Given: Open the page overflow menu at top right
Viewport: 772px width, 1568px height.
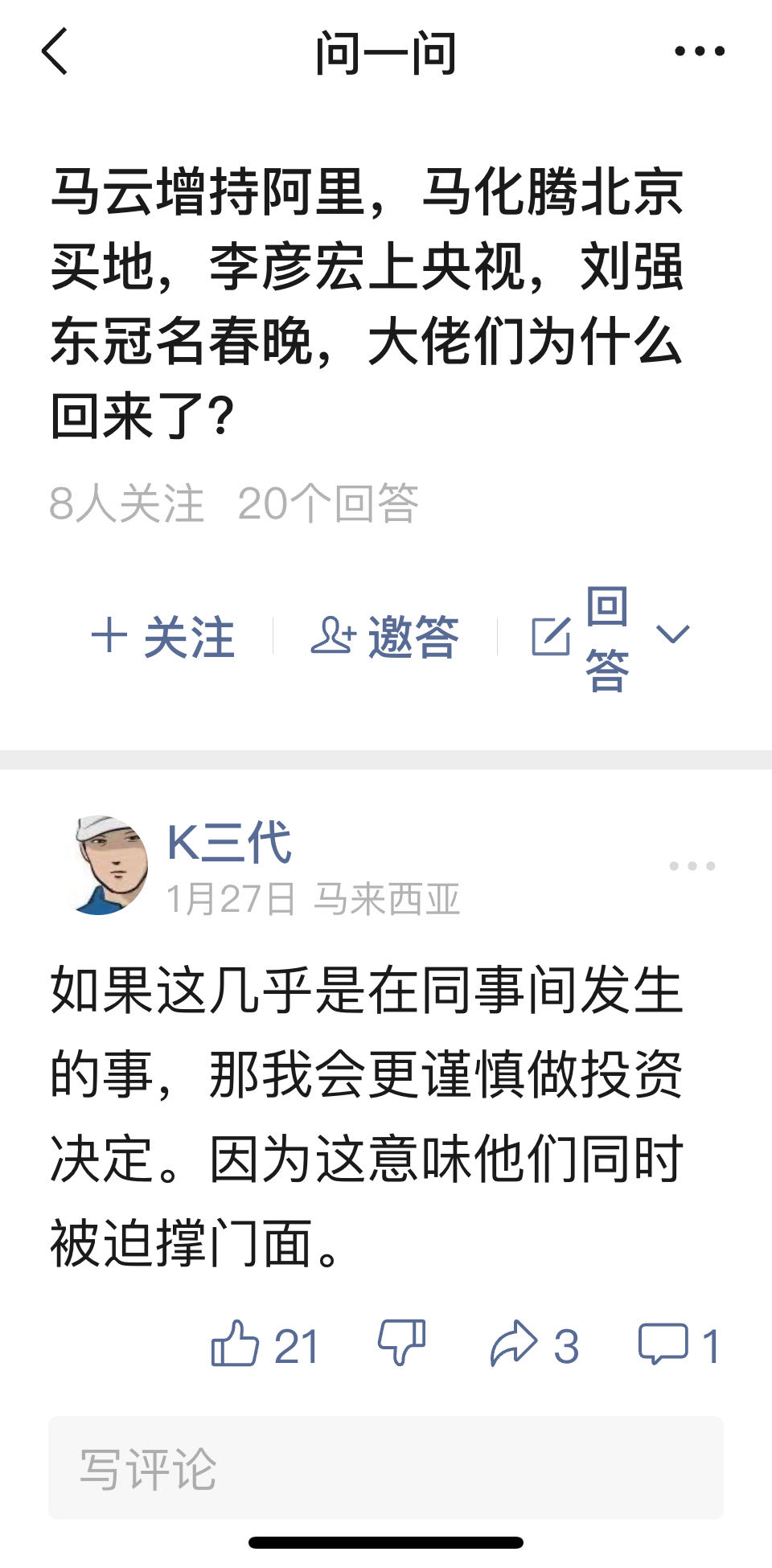Looking at the screenshot, I should [699, 51].
